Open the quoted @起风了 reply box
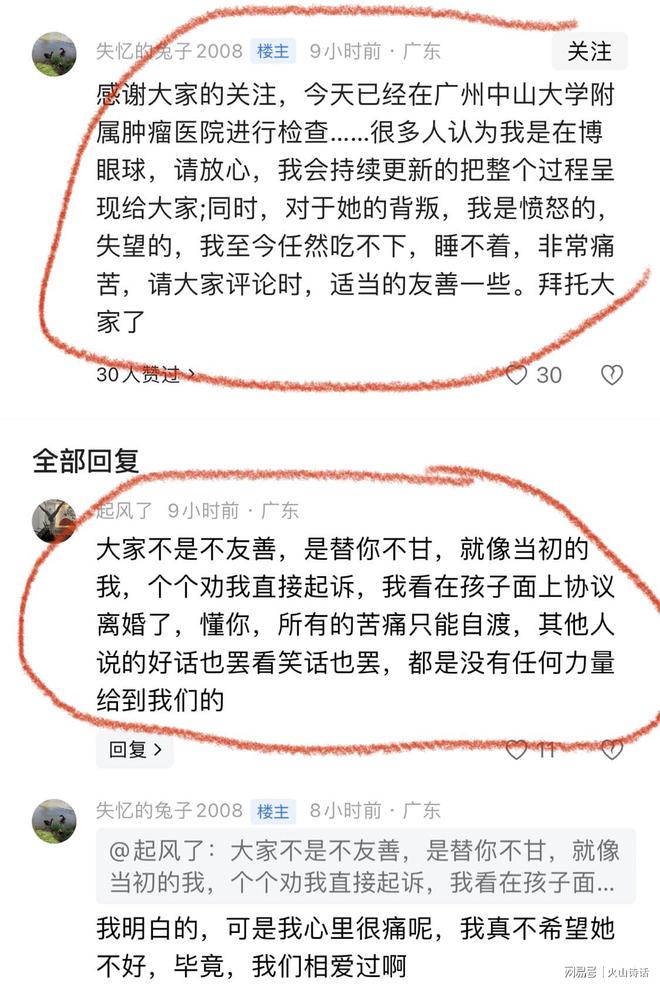660x984 pixels. pos(365,866)
